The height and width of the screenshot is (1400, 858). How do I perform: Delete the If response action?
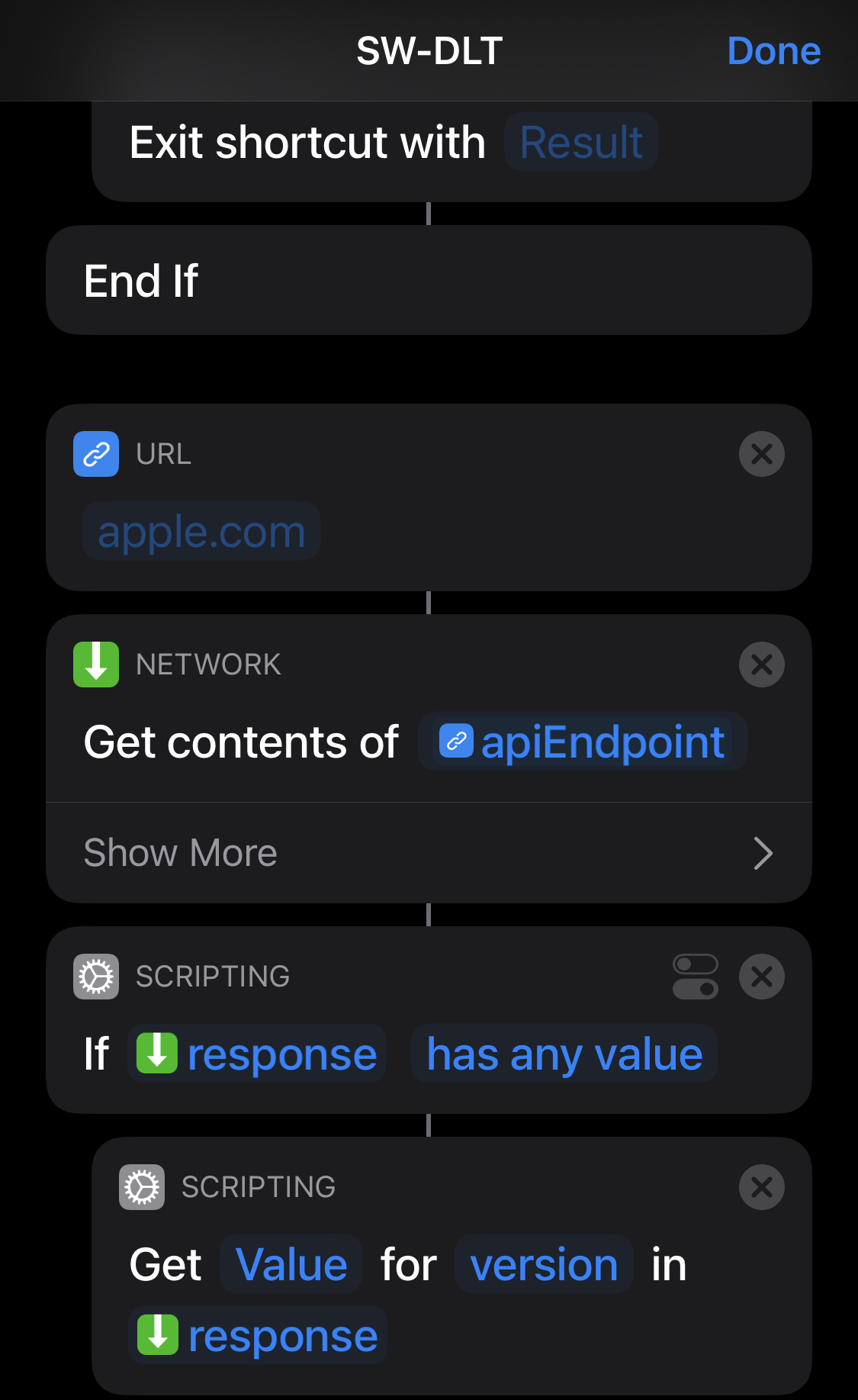[x=761, y=977]
